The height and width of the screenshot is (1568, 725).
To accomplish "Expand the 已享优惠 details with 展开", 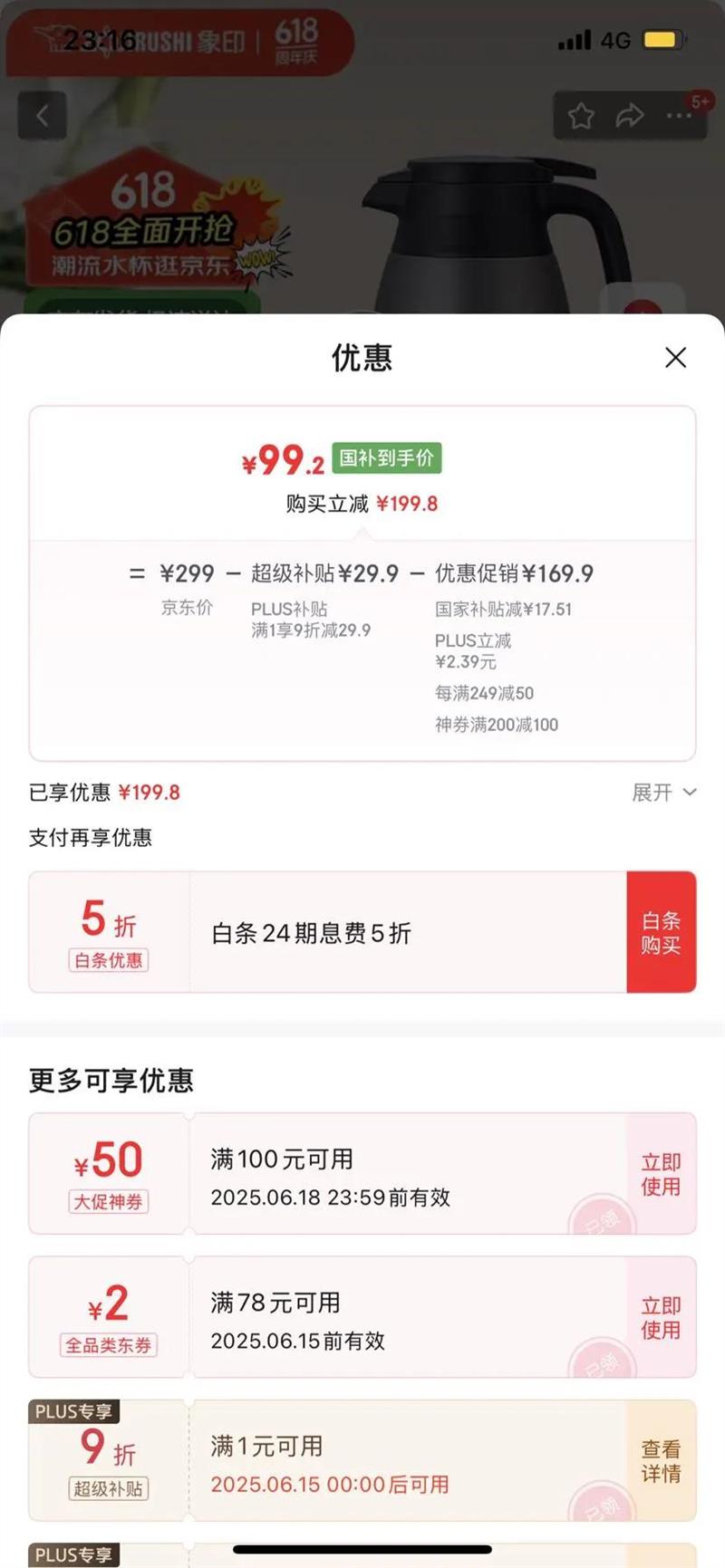I will (663, 793).
